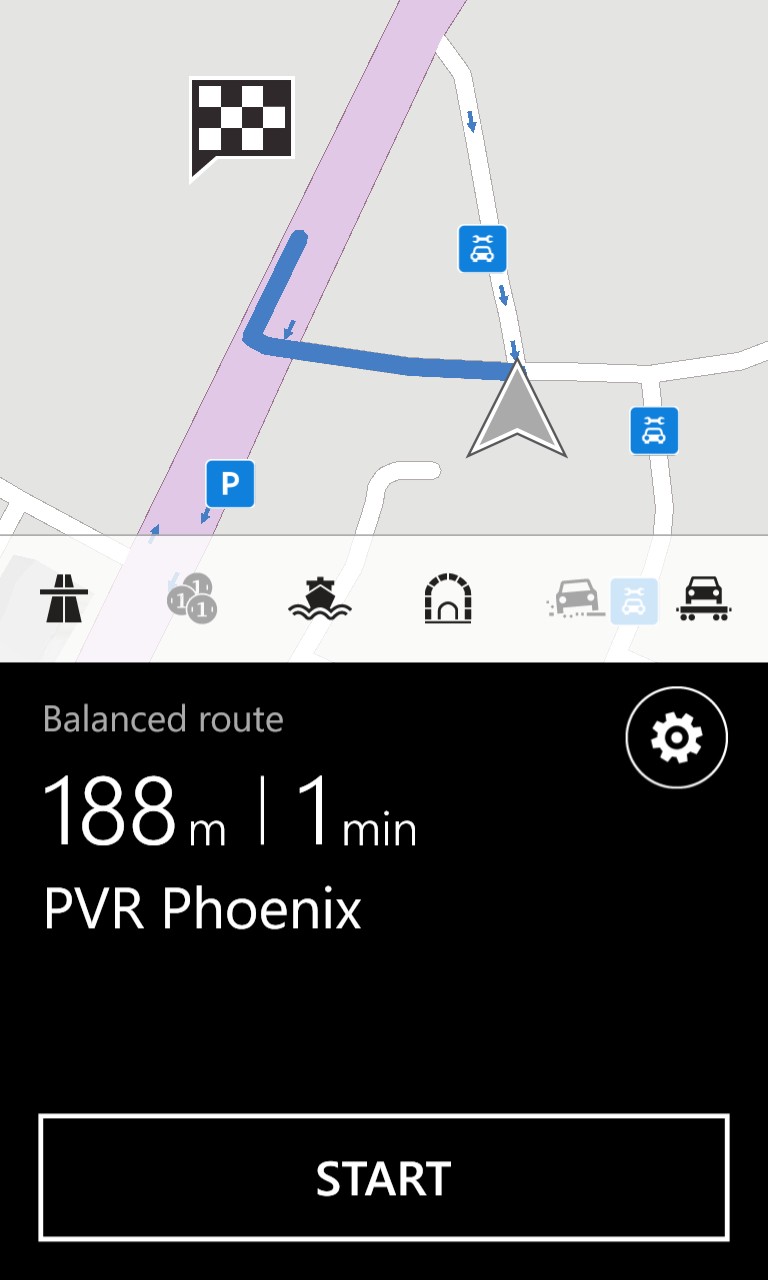Screen dimensions: 768x1280
Task: Toggle the tunnel route option
Action: (447, 598)
